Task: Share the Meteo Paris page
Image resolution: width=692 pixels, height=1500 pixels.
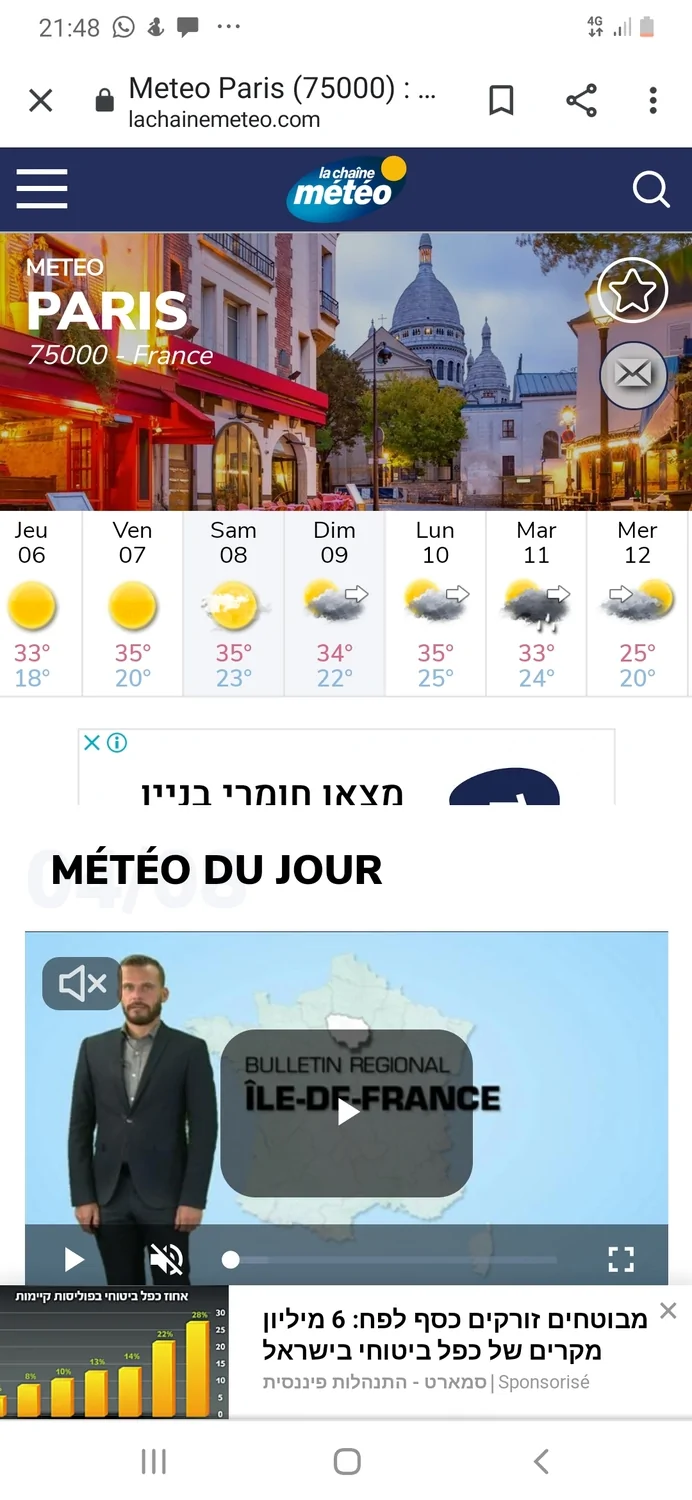Action: [581, 100]
